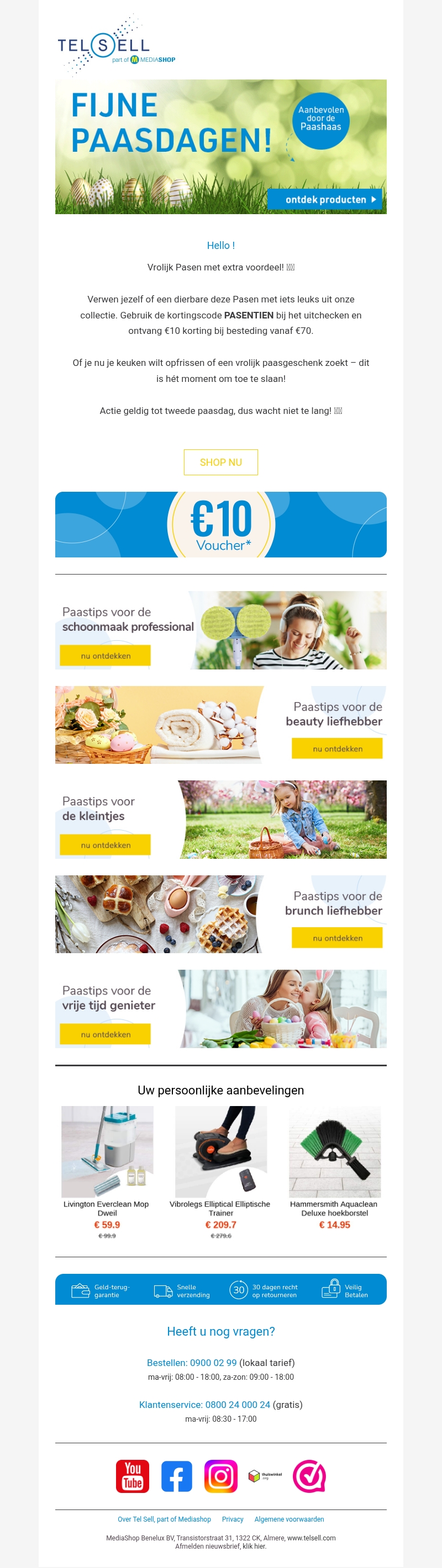Viewport: 442px width, 1568px height.
Task: View the Vibrolegs Elliptical Trainer product
Action: pyautogui.click(x=220, y=1152)
